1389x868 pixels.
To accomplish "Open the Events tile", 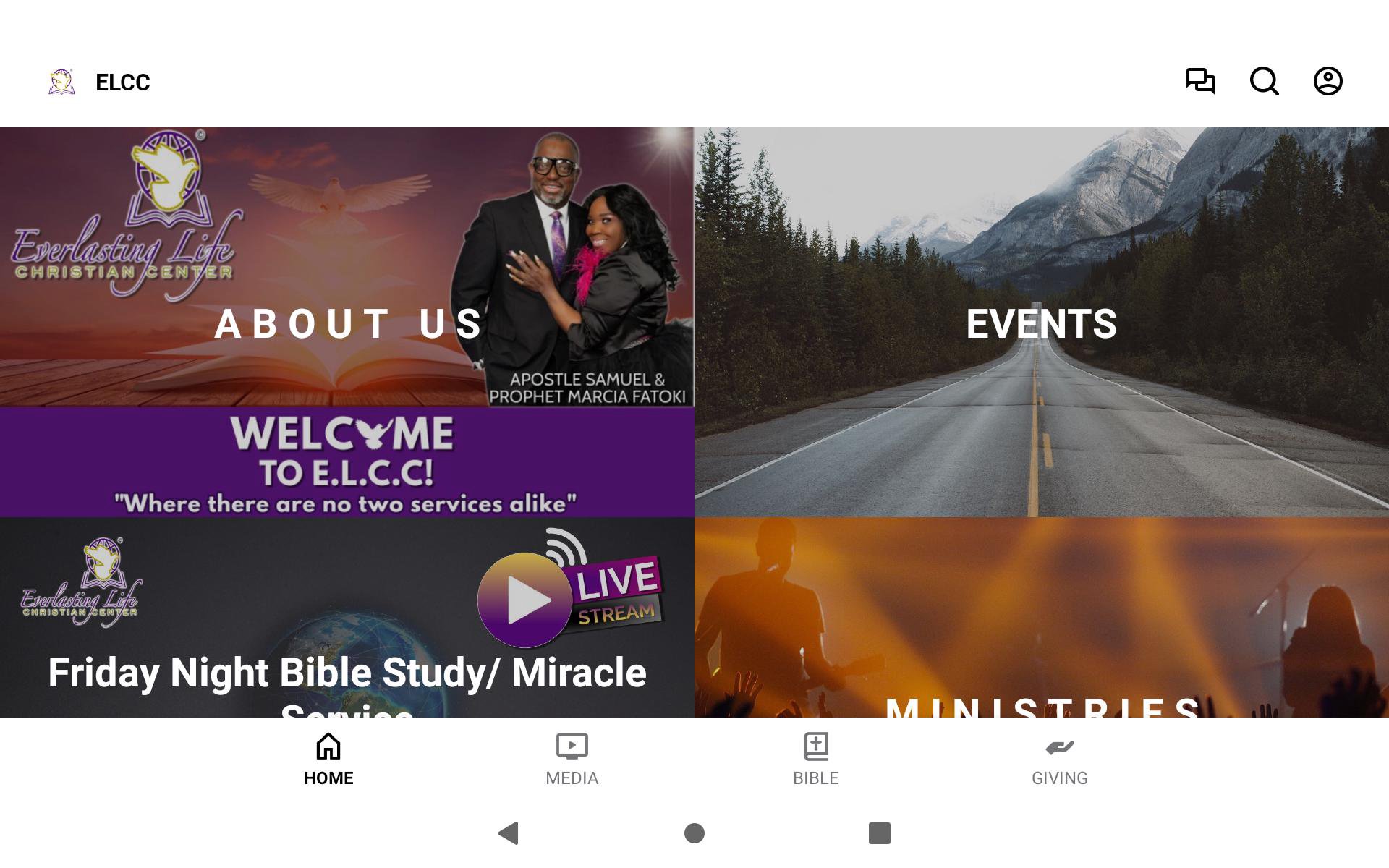I will coord(1041,323).
